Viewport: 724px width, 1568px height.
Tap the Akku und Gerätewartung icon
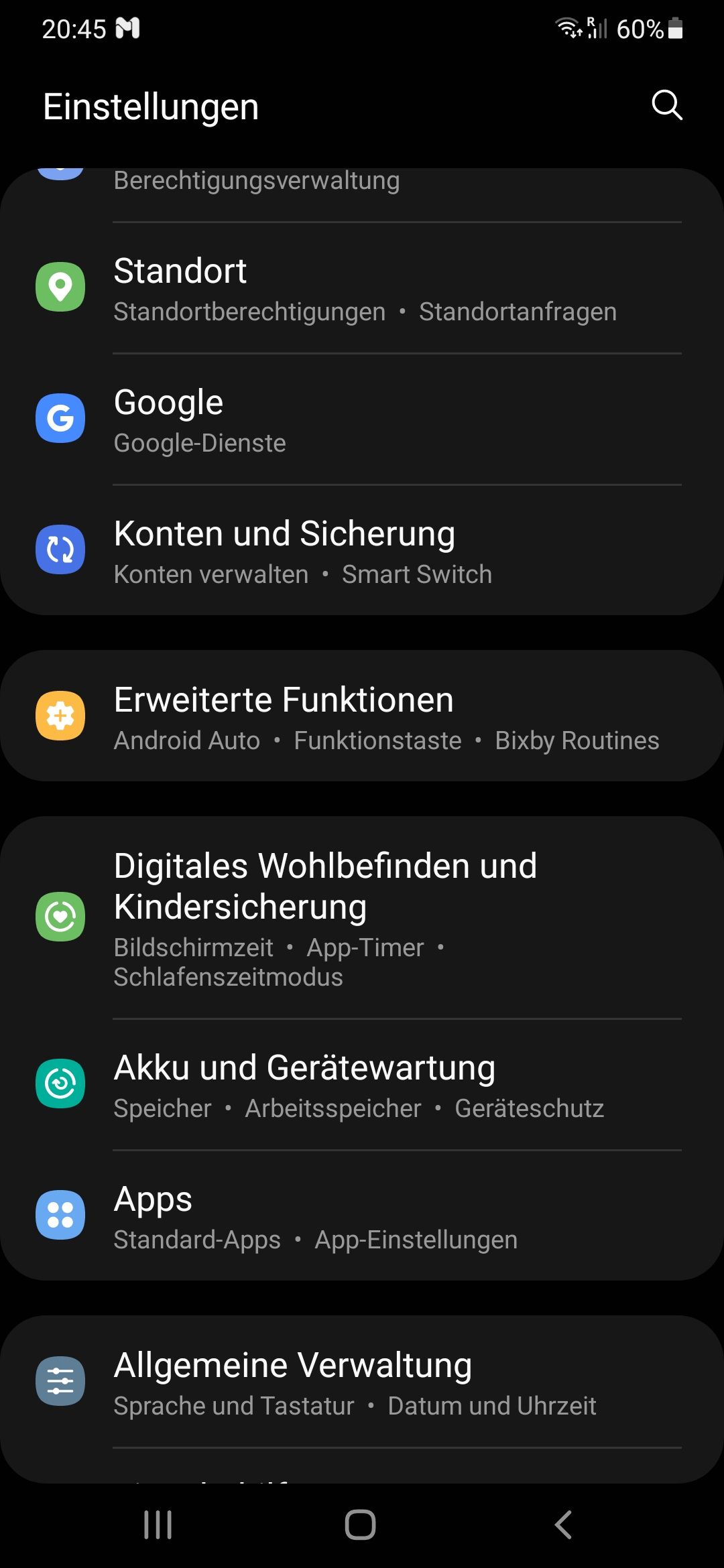61,1084
